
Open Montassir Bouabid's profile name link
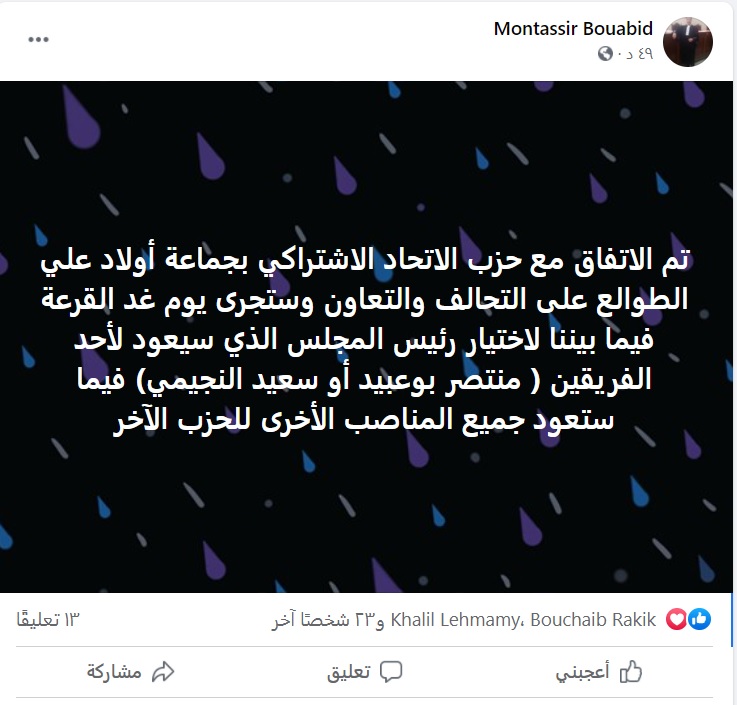(x=573, y=29)
